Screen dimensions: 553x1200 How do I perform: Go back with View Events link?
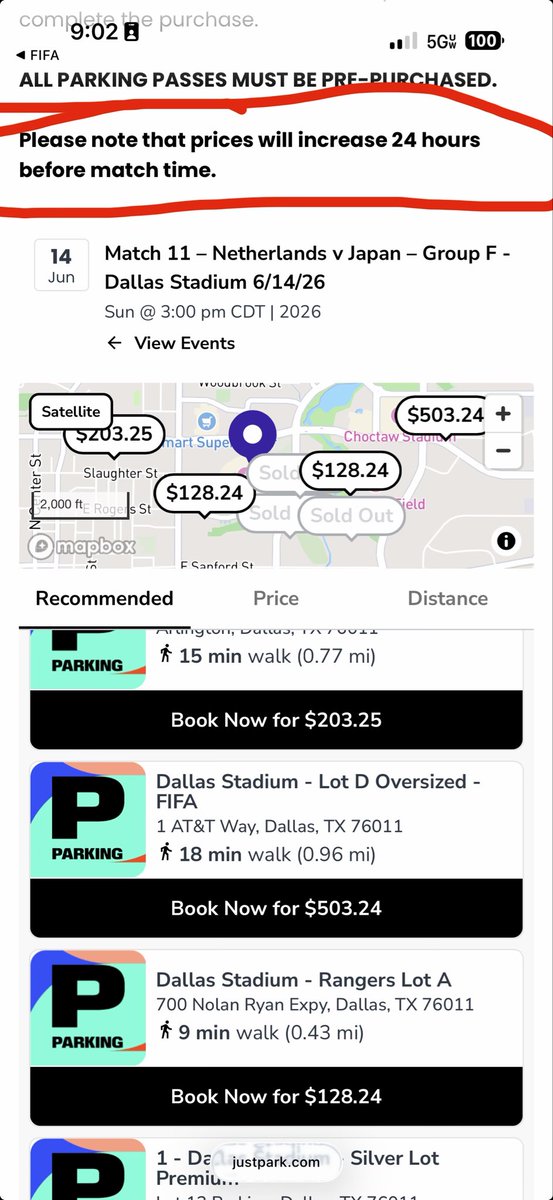[x=170, y=343]
